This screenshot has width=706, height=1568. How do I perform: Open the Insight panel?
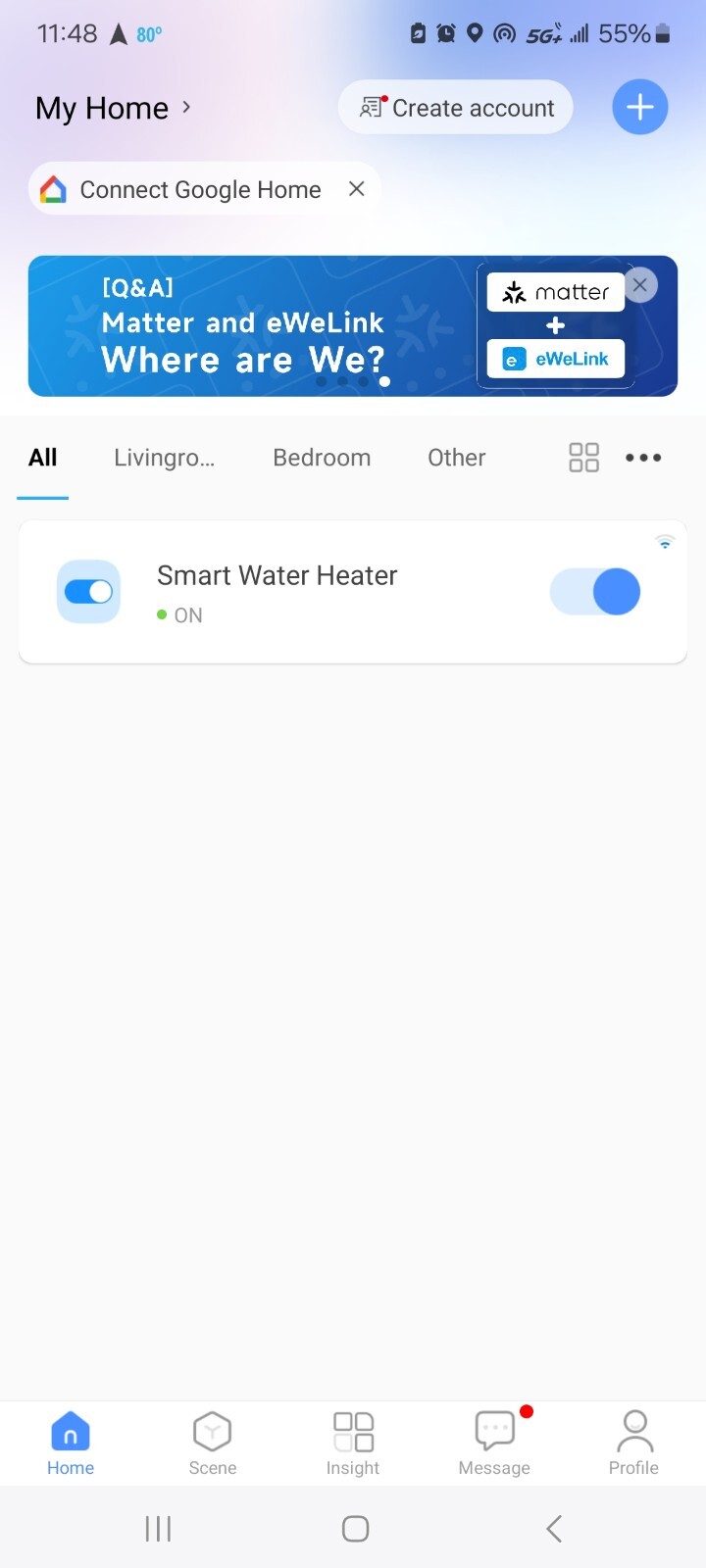353,1441
